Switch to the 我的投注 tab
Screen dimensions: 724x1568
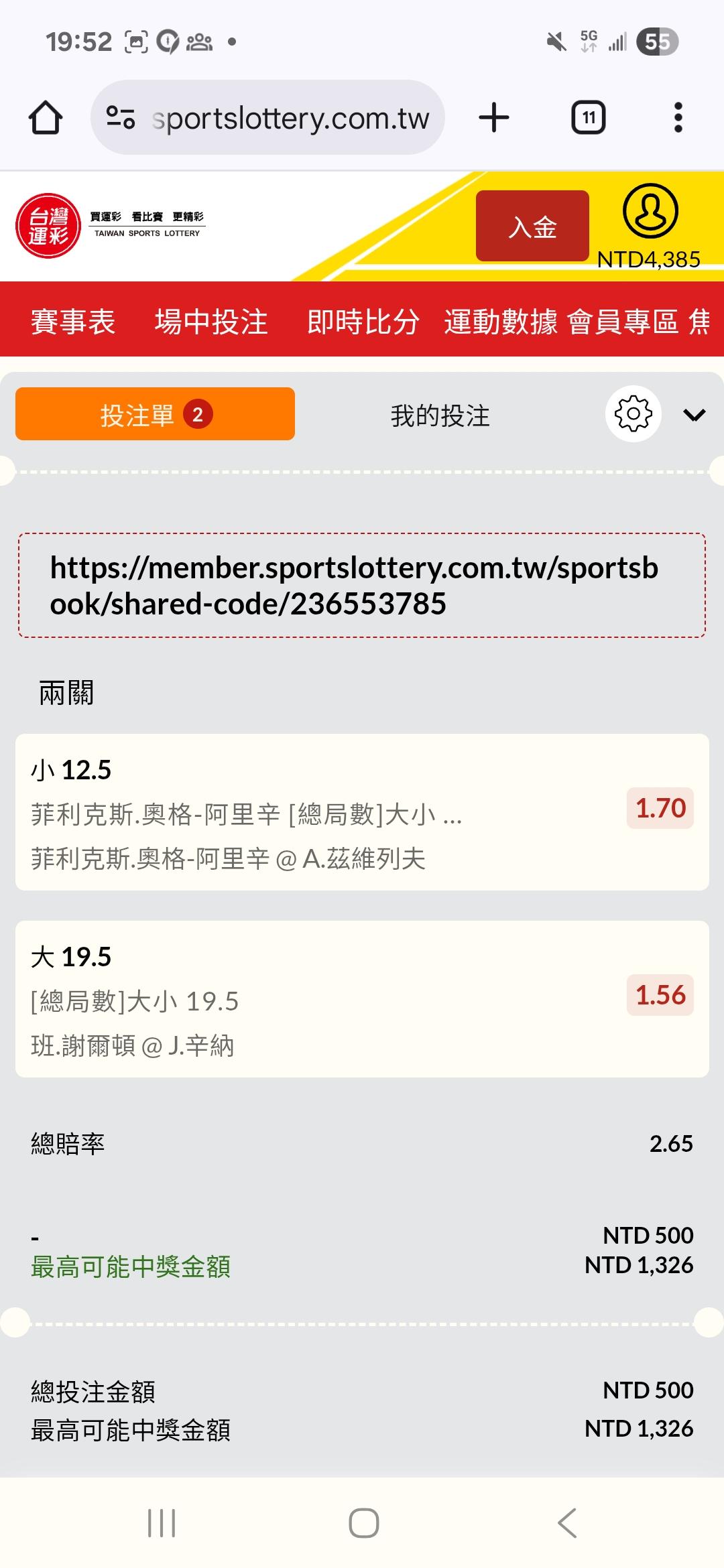[440, 415]
